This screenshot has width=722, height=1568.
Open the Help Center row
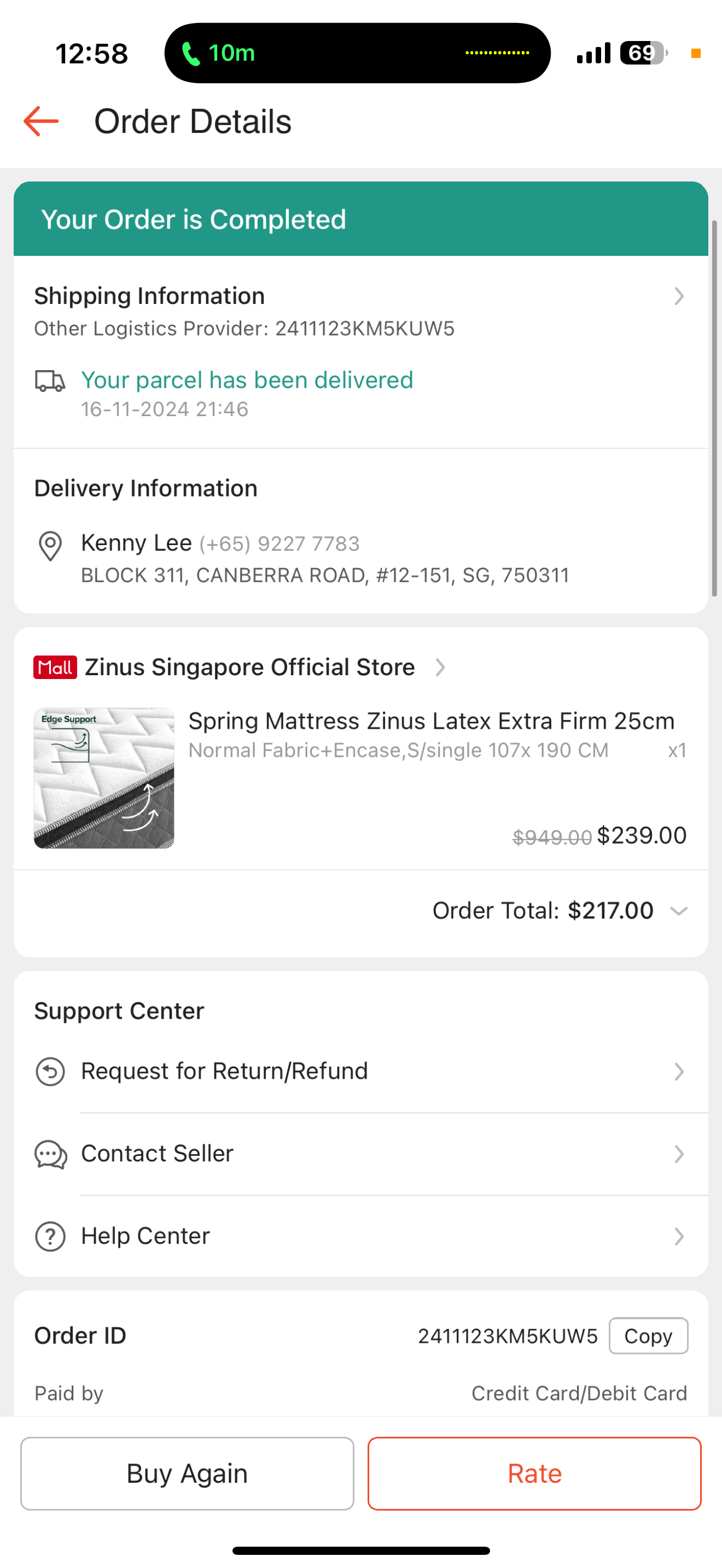click(x=360, y=1236)
